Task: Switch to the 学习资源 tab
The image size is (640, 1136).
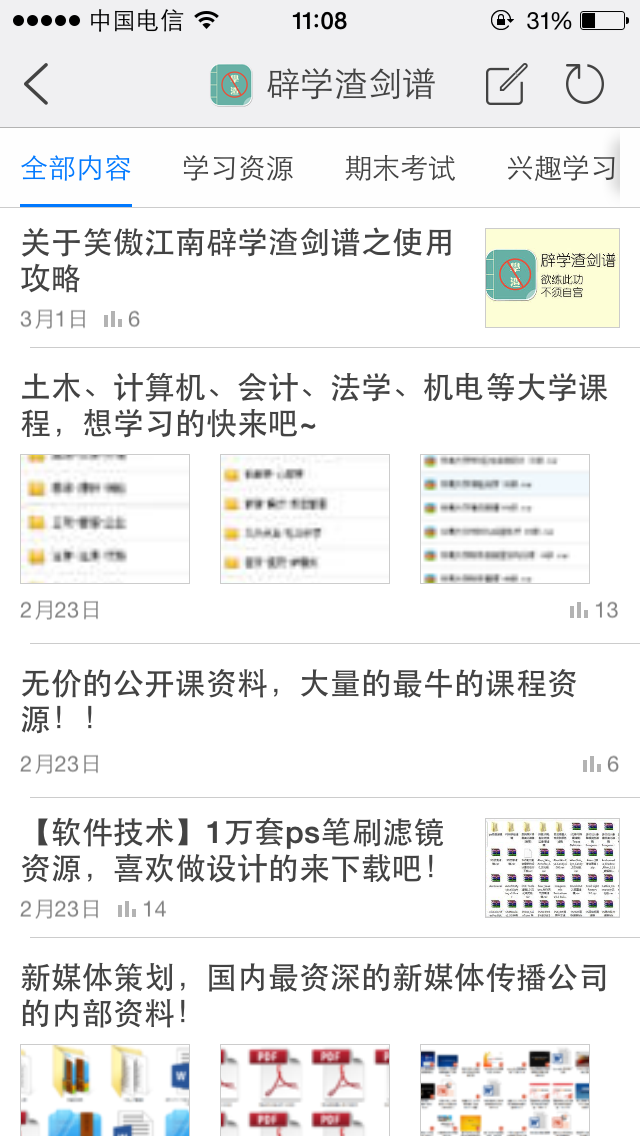Action: point(238,168)
